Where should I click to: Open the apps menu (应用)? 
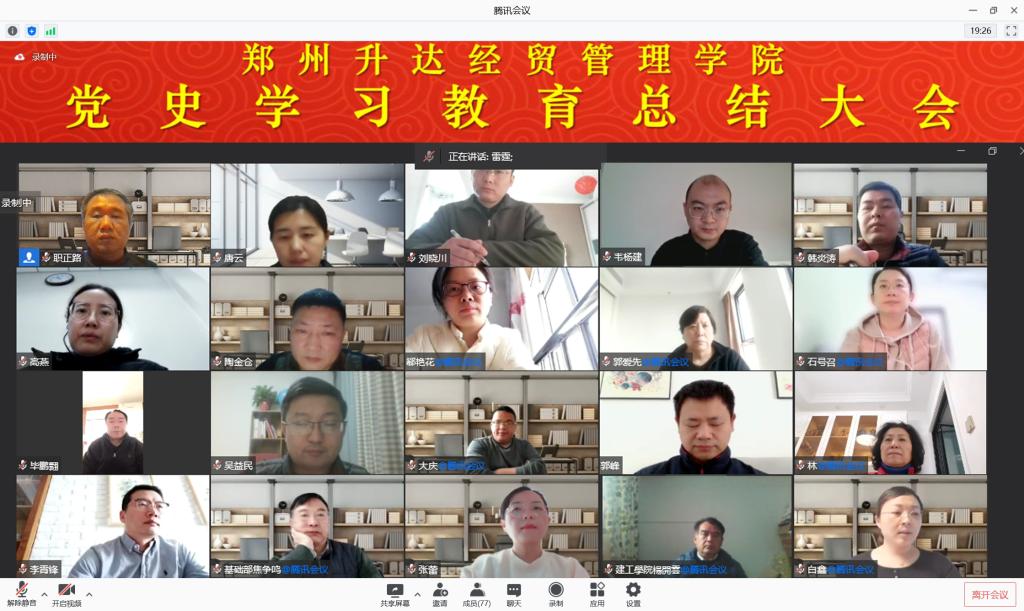coord(597,593)
